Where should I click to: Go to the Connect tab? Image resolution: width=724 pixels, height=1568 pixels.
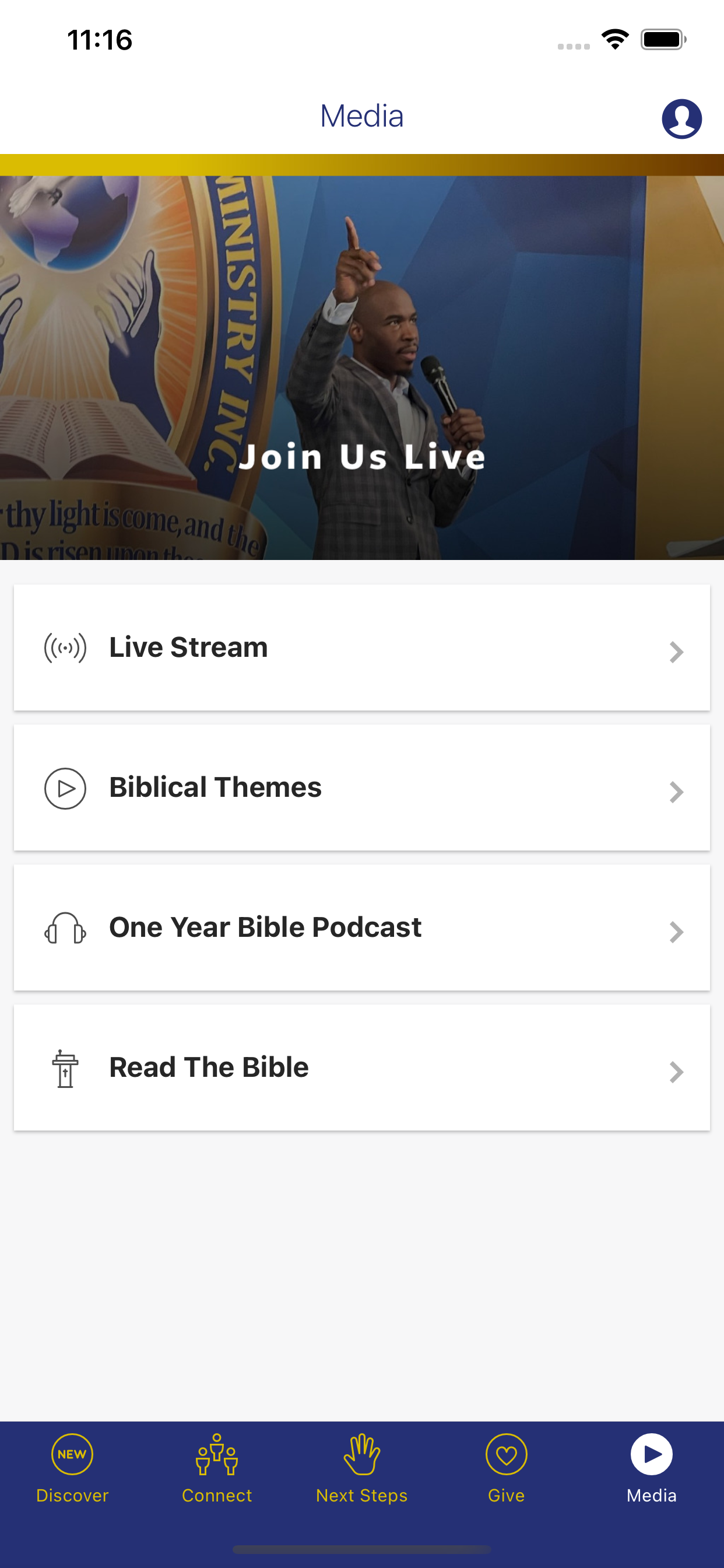pyautogui.click(x=217, y=1468)
